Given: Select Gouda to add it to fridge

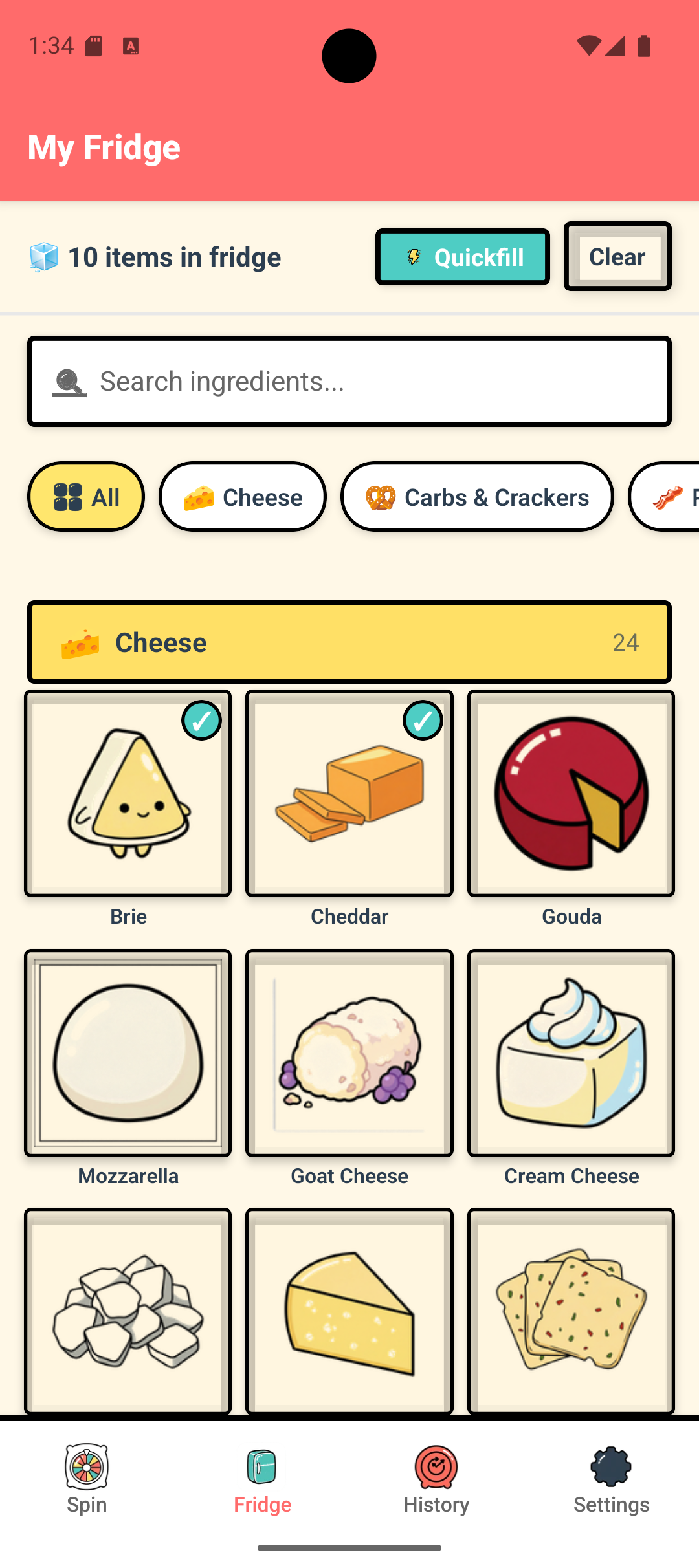Looking at the screenshot, I should (570, 794).
